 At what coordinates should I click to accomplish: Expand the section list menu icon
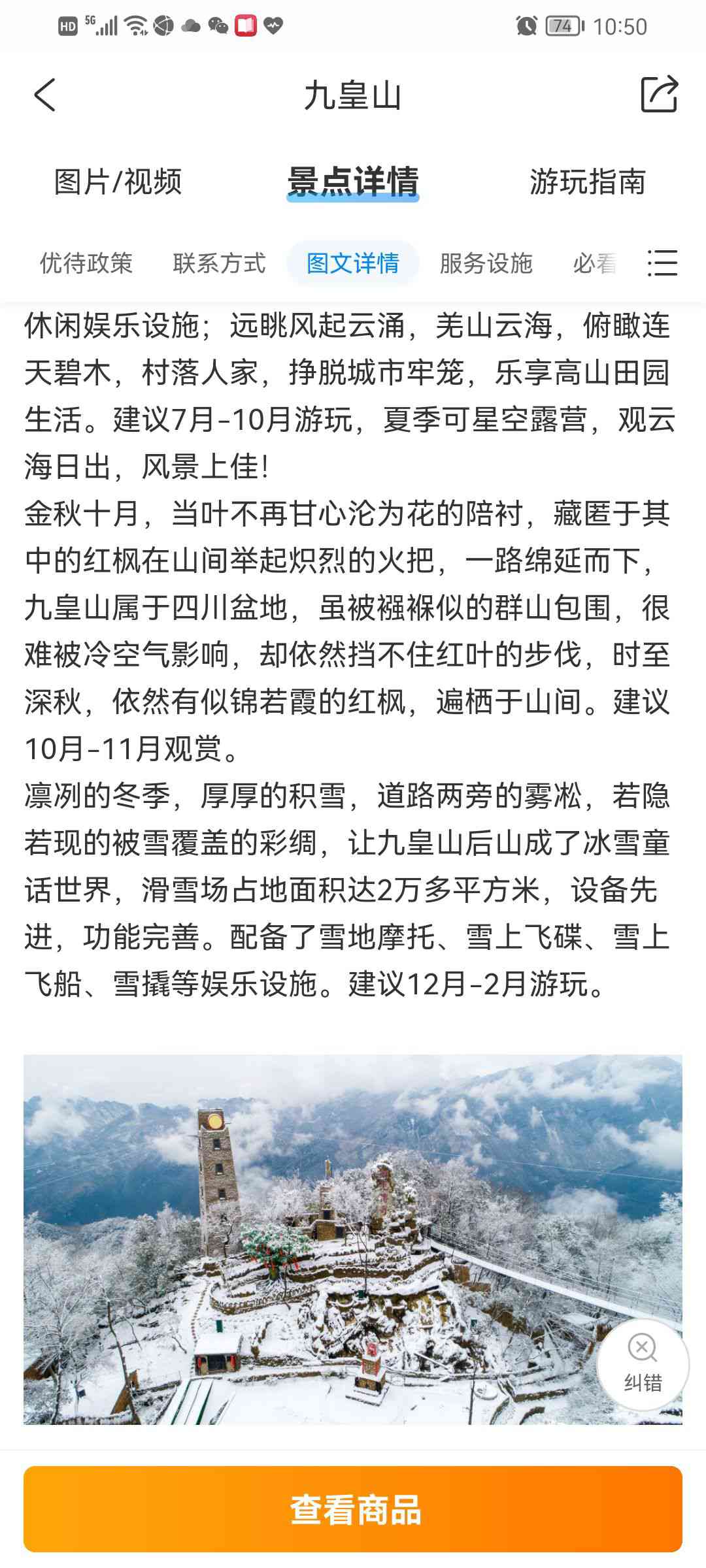click(662, 263)
